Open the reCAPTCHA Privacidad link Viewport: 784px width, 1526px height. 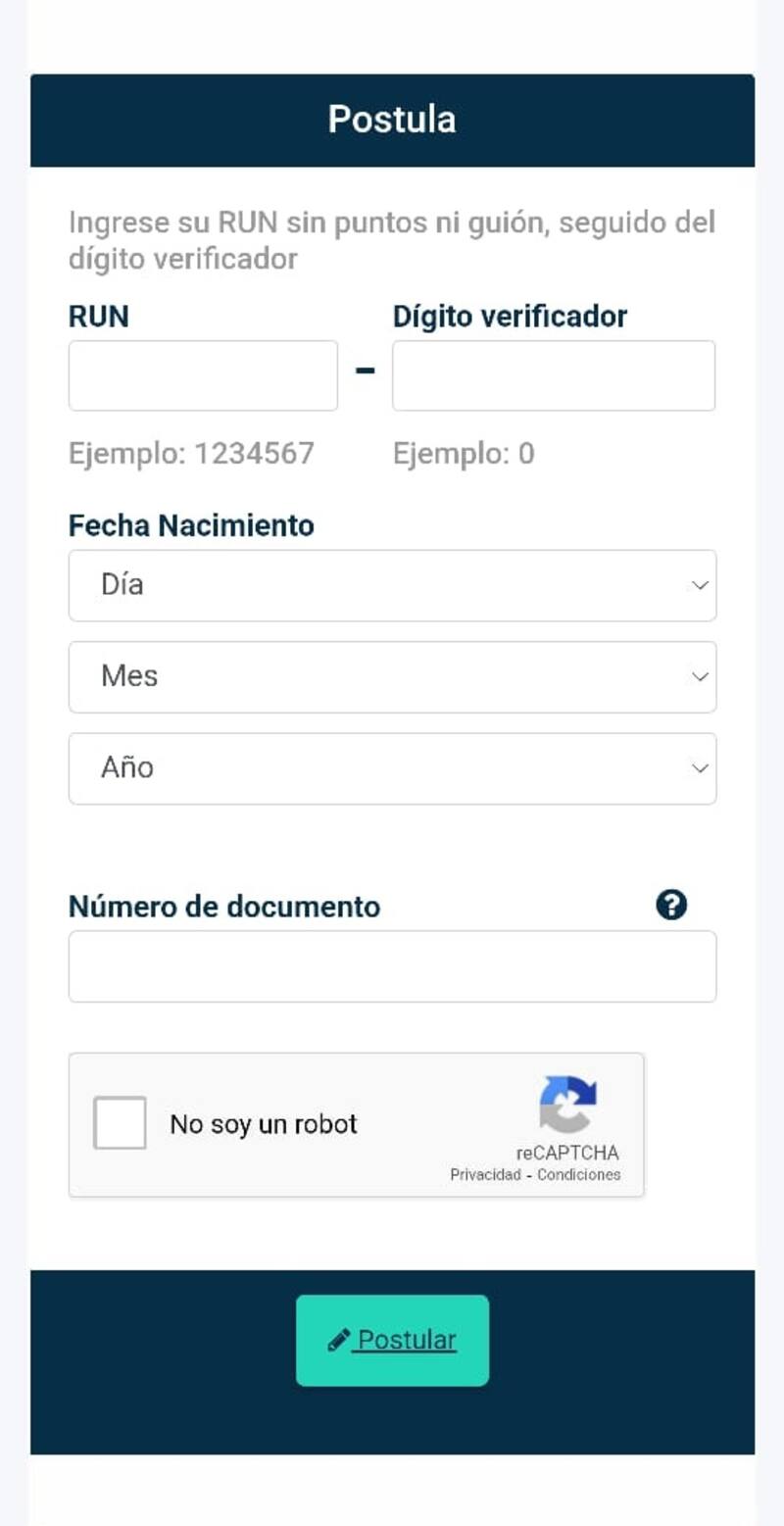(x=485, y=1175)
